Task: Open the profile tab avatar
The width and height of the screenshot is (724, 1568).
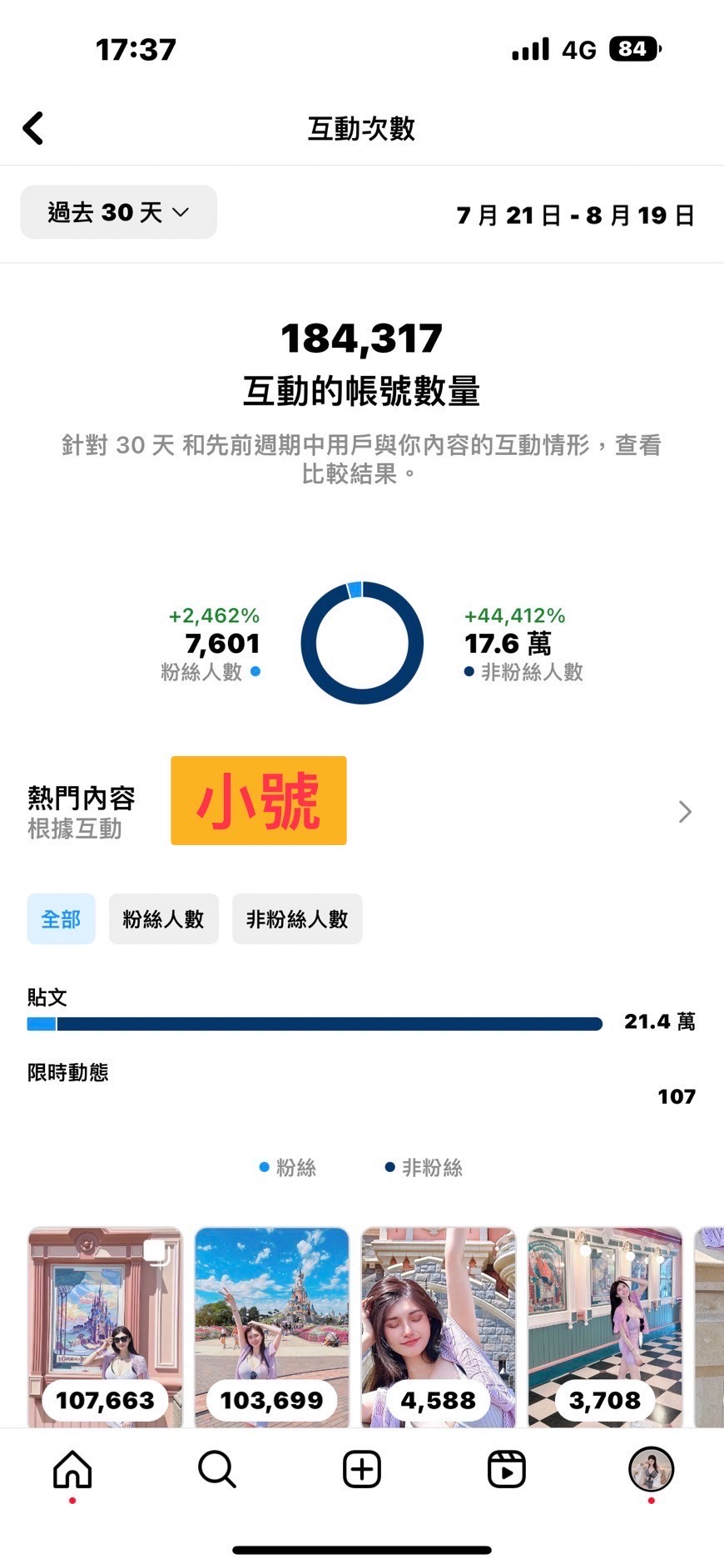Action: coord(651,1470)
